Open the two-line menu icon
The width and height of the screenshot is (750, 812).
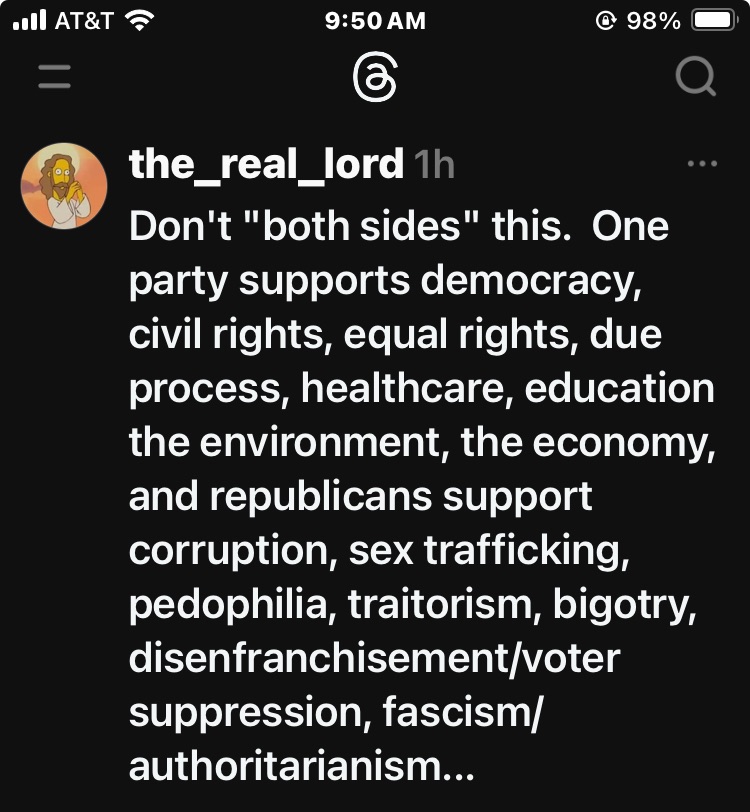pos(55,77)
